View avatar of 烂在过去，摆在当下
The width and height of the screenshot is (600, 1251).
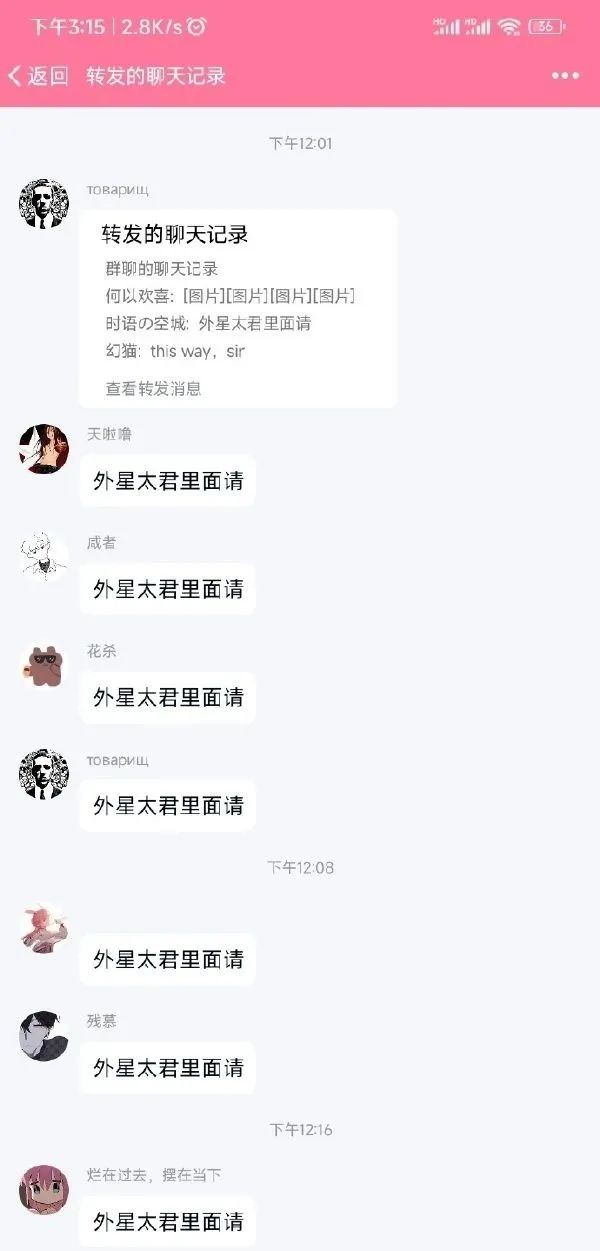click(44, 1190)
